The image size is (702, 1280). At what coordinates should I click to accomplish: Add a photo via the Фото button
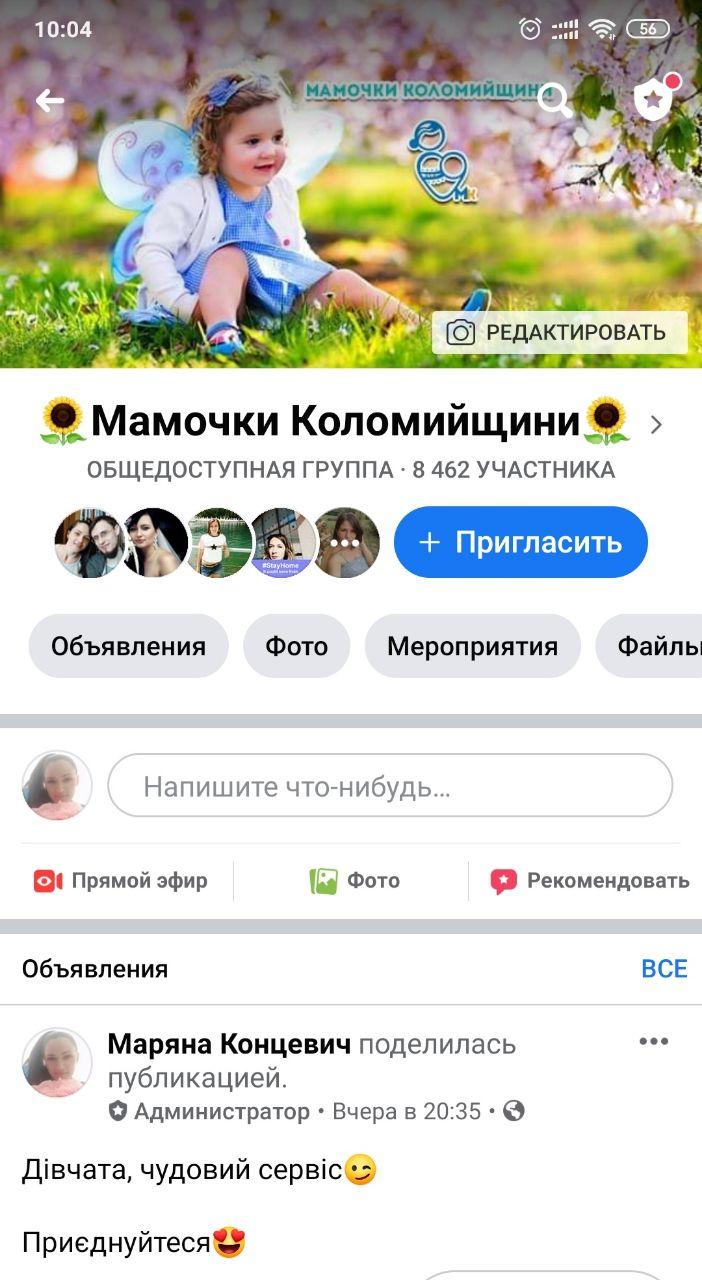pos(354,881)
